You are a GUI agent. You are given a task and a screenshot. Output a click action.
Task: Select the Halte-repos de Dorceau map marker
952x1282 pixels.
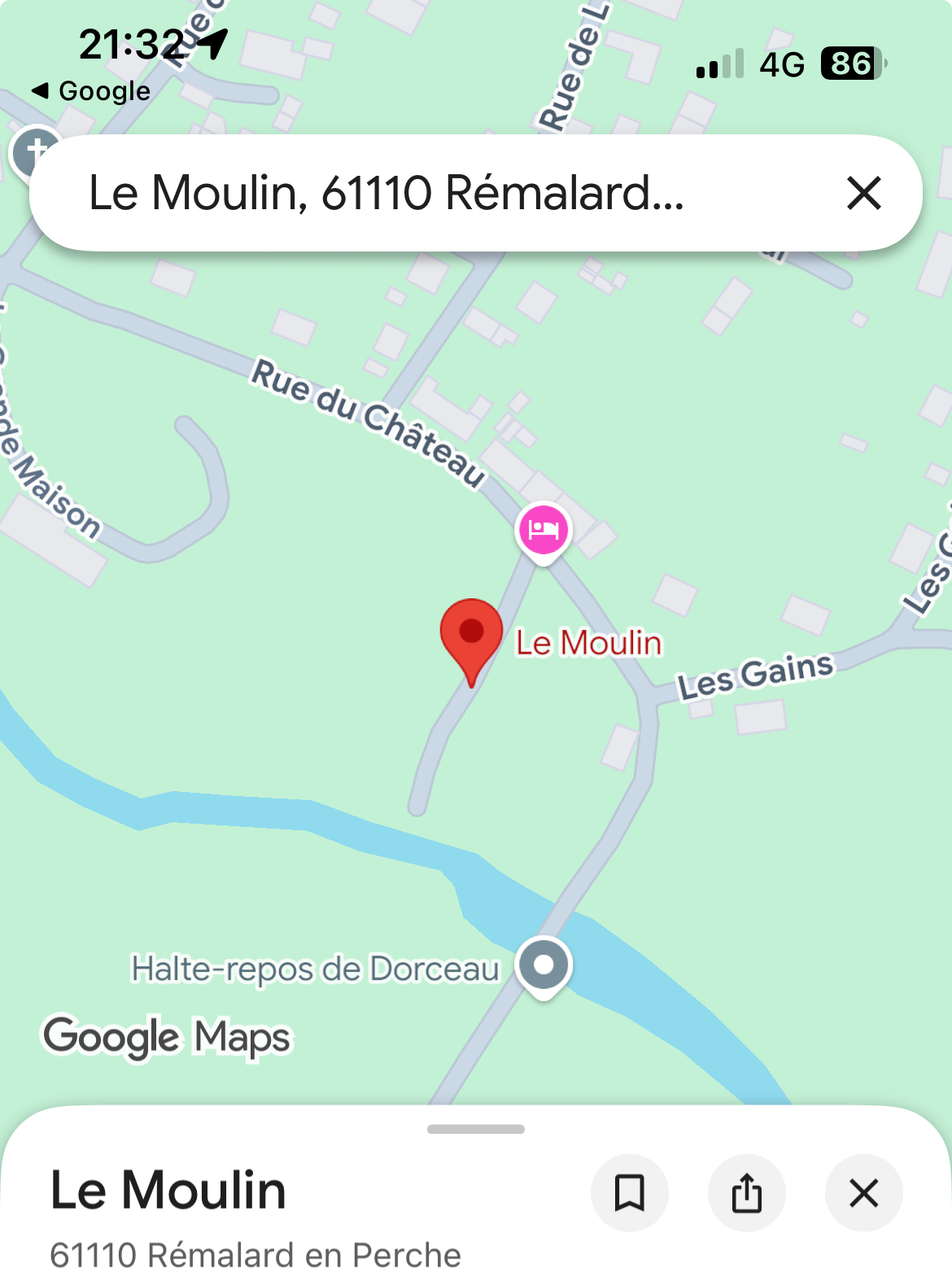[544, 966]
